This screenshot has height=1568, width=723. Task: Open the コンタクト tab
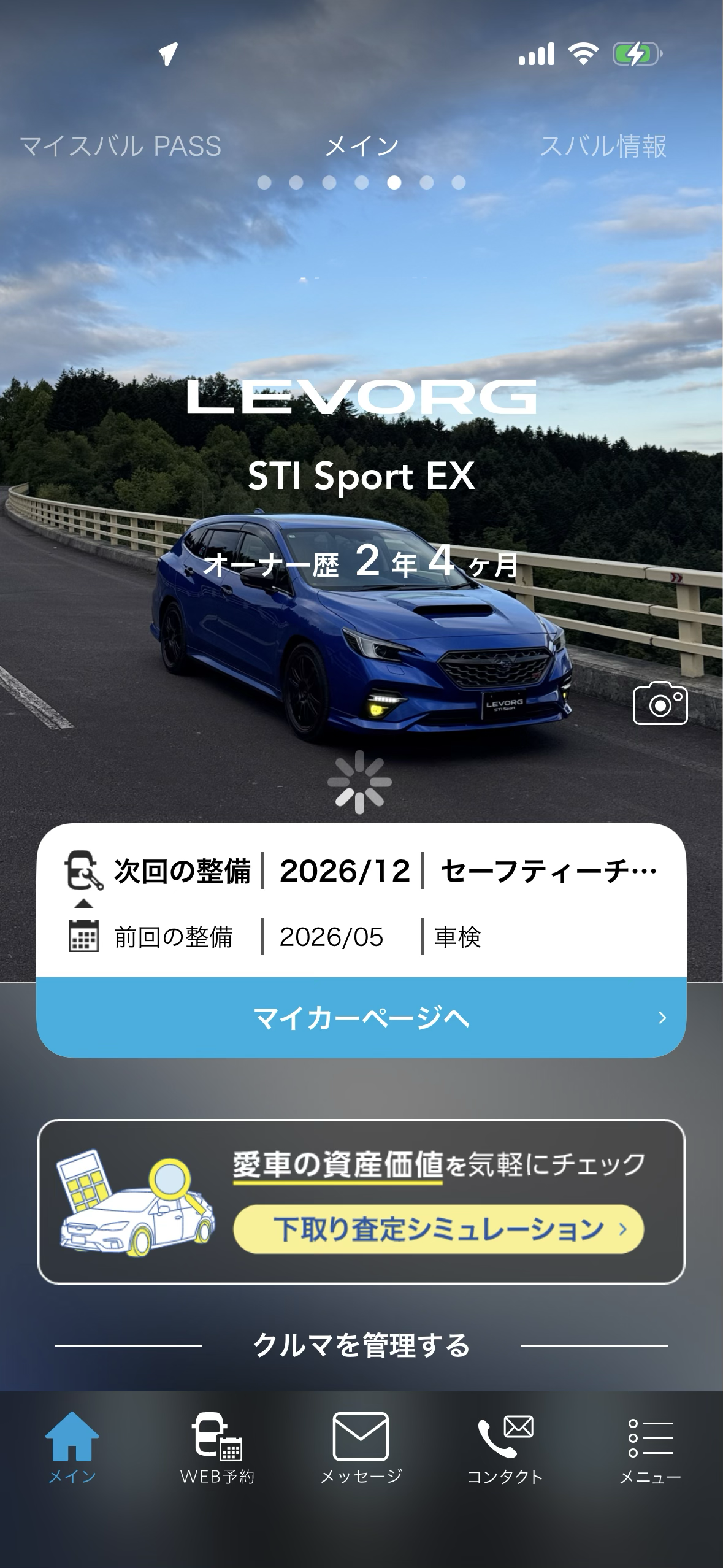tap(505, 1448)
